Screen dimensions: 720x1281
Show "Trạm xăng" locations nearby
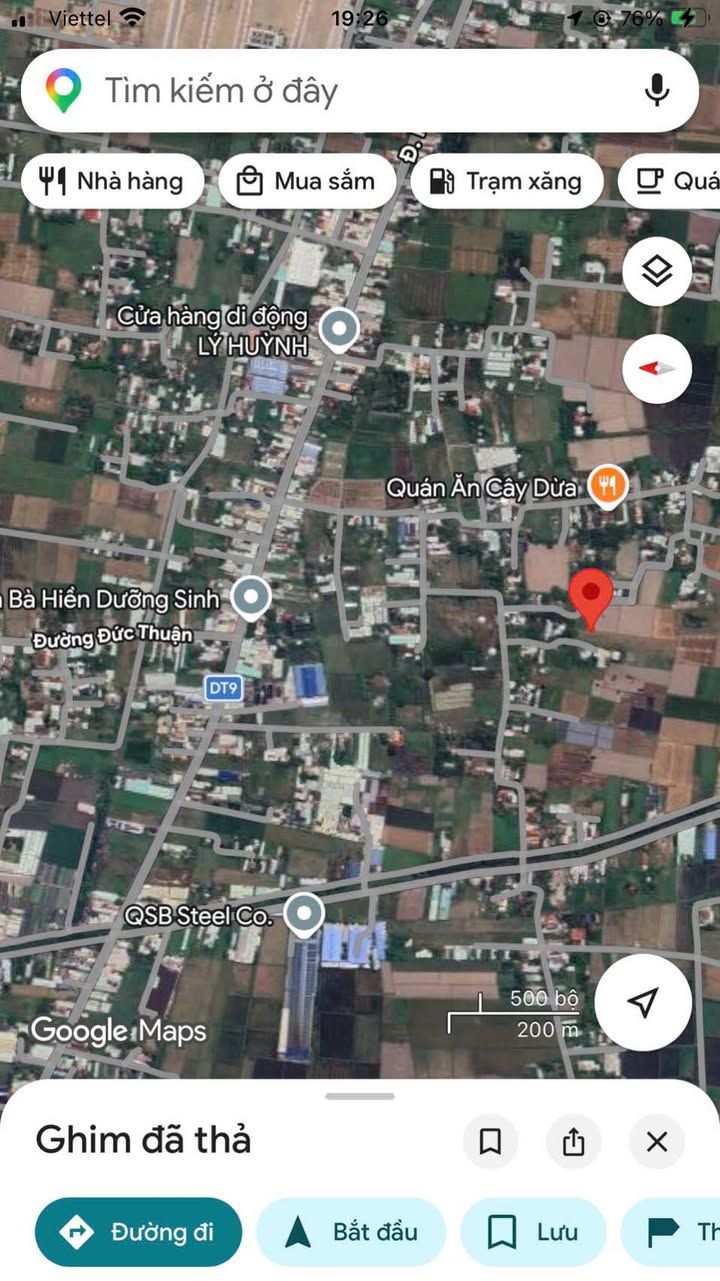pyautogui.click(x=506, y=181)
